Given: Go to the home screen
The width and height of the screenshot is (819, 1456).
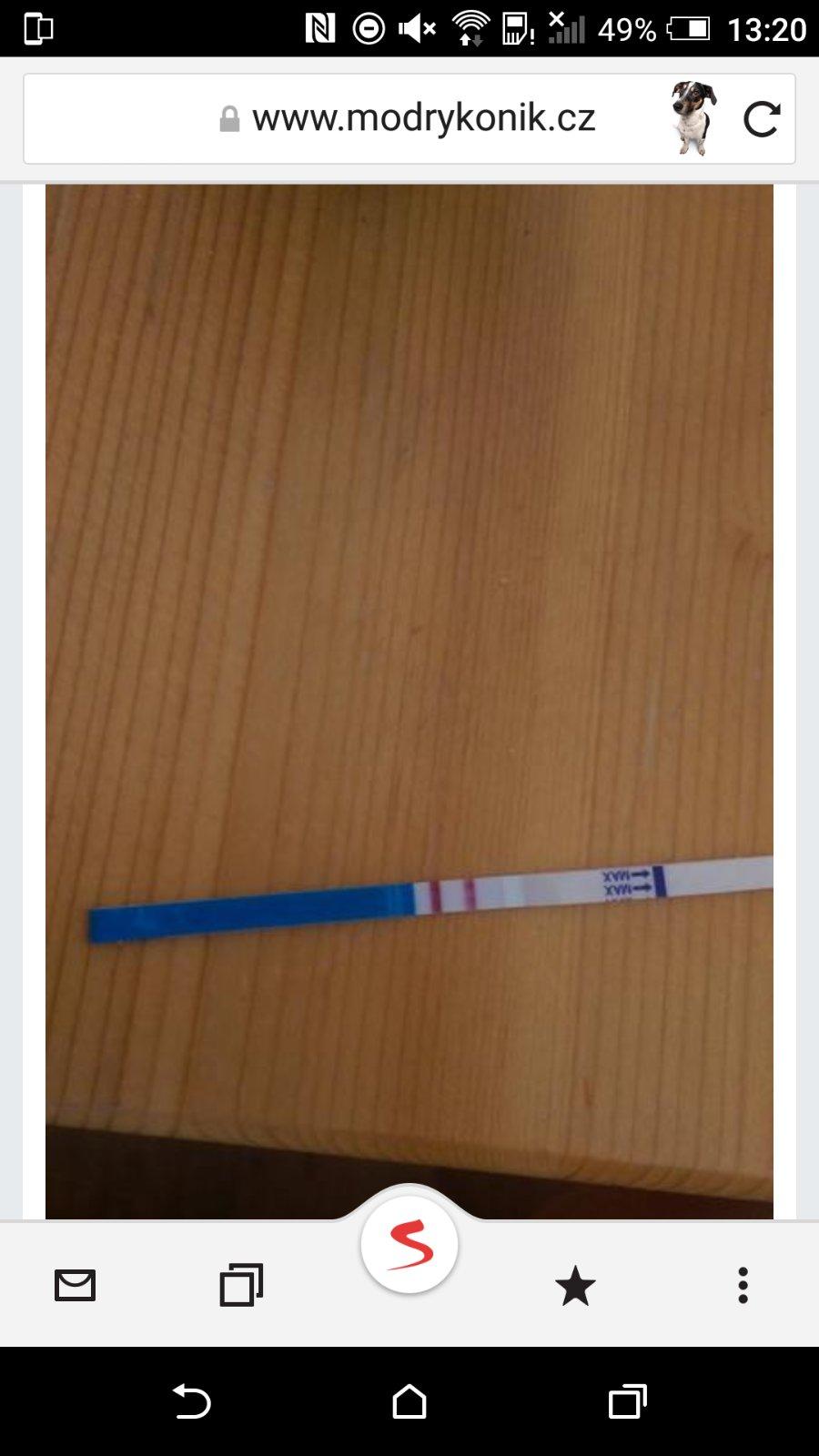Looking at the screenshot, I should click(409, 1401).
